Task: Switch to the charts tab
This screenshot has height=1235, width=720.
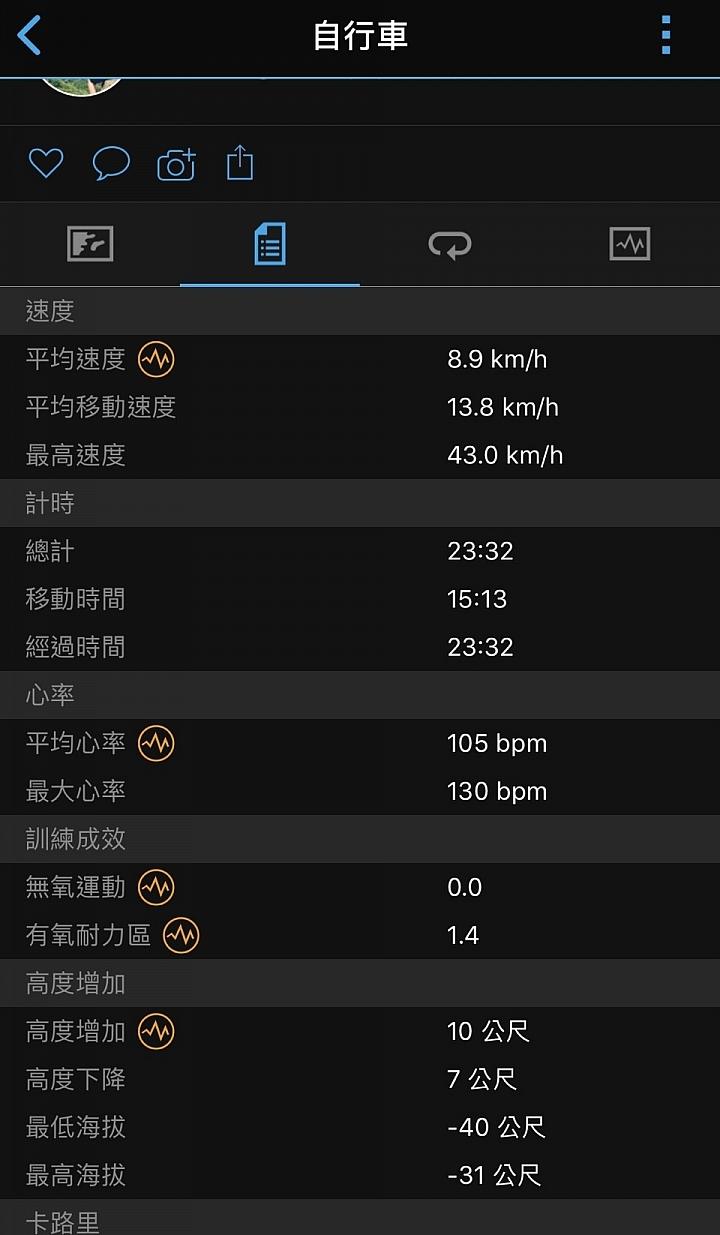Action: pos(630,244)
